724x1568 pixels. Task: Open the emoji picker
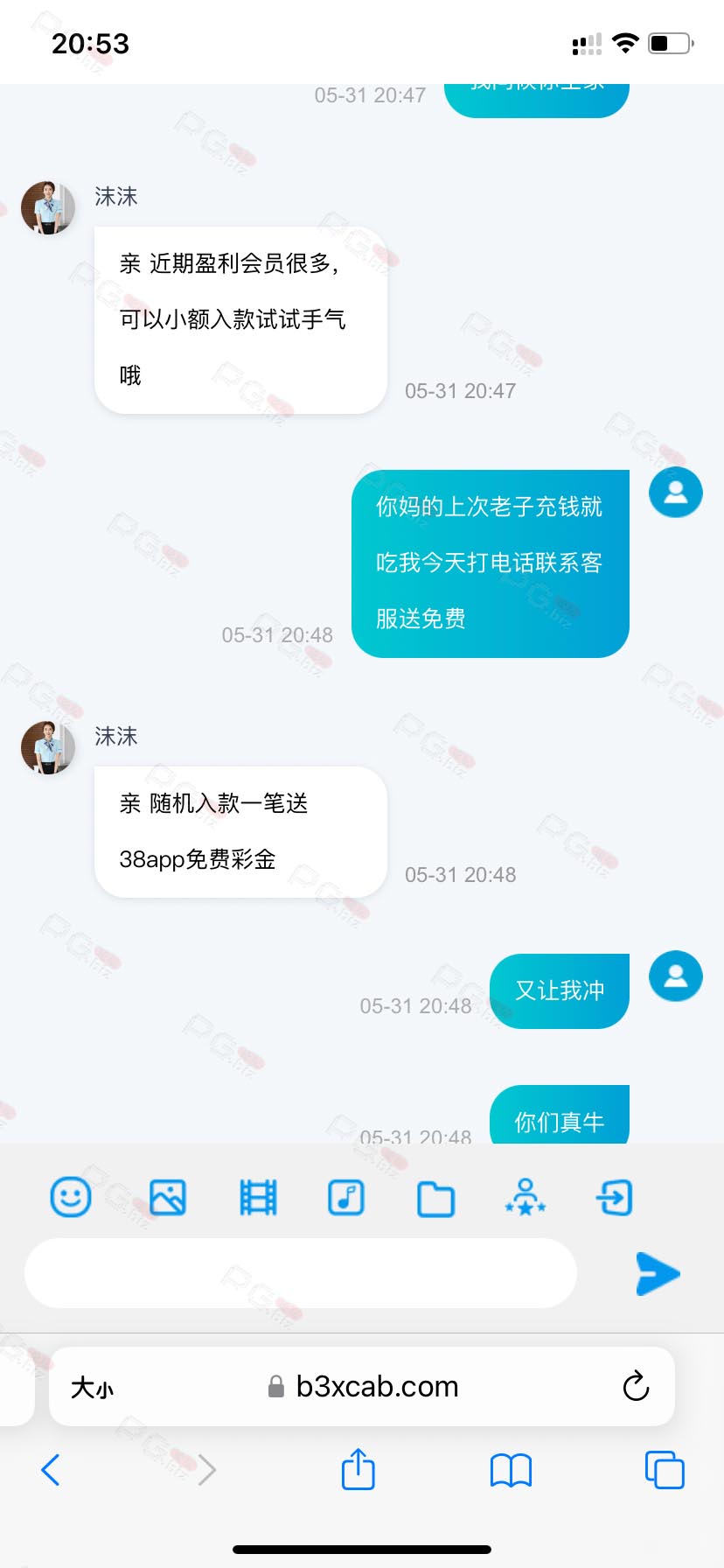(71, 1197)
